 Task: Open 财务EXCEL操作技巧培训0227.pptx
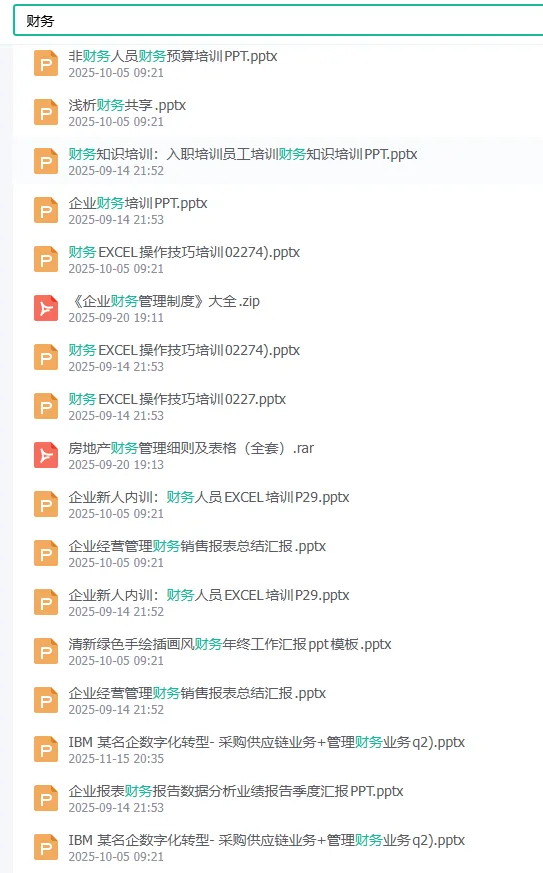[x=278, y=406]
